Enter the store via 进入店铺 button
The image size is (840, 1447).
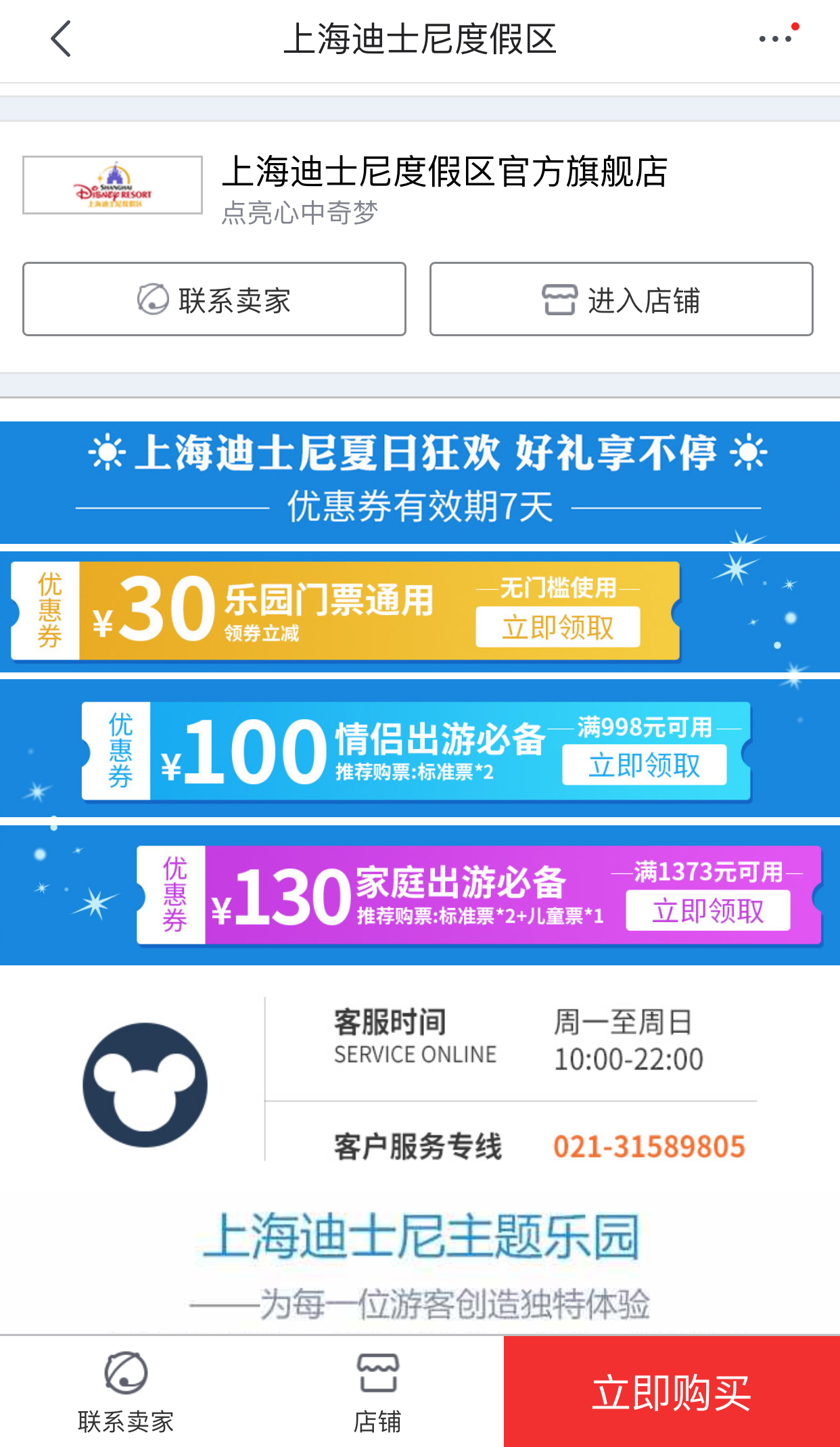[x=621, y=299]
